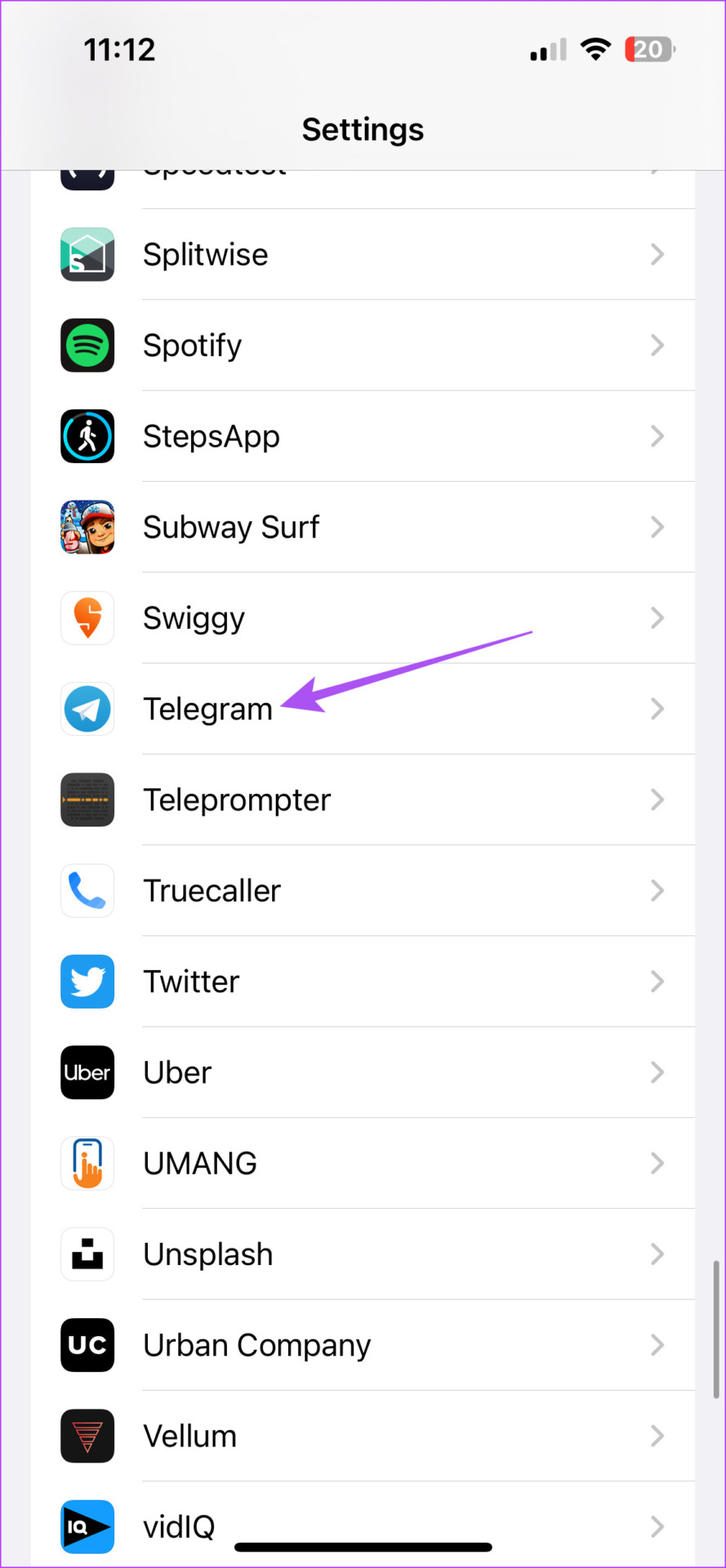726x1568 pixels.
Task: Select the Truecaller phone icon
Action: [87, 890]
